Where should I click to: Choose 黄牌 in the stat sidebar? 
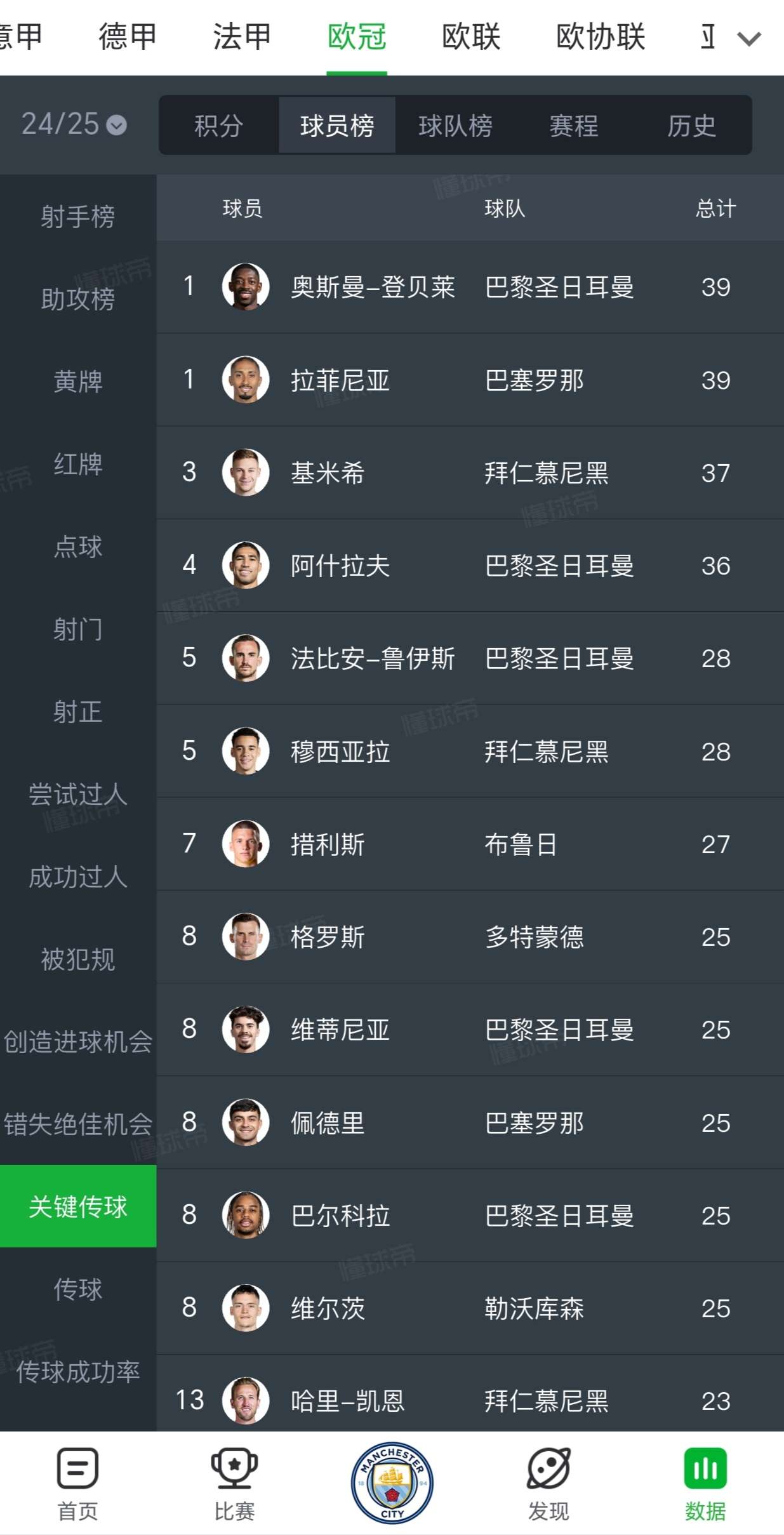78,382
